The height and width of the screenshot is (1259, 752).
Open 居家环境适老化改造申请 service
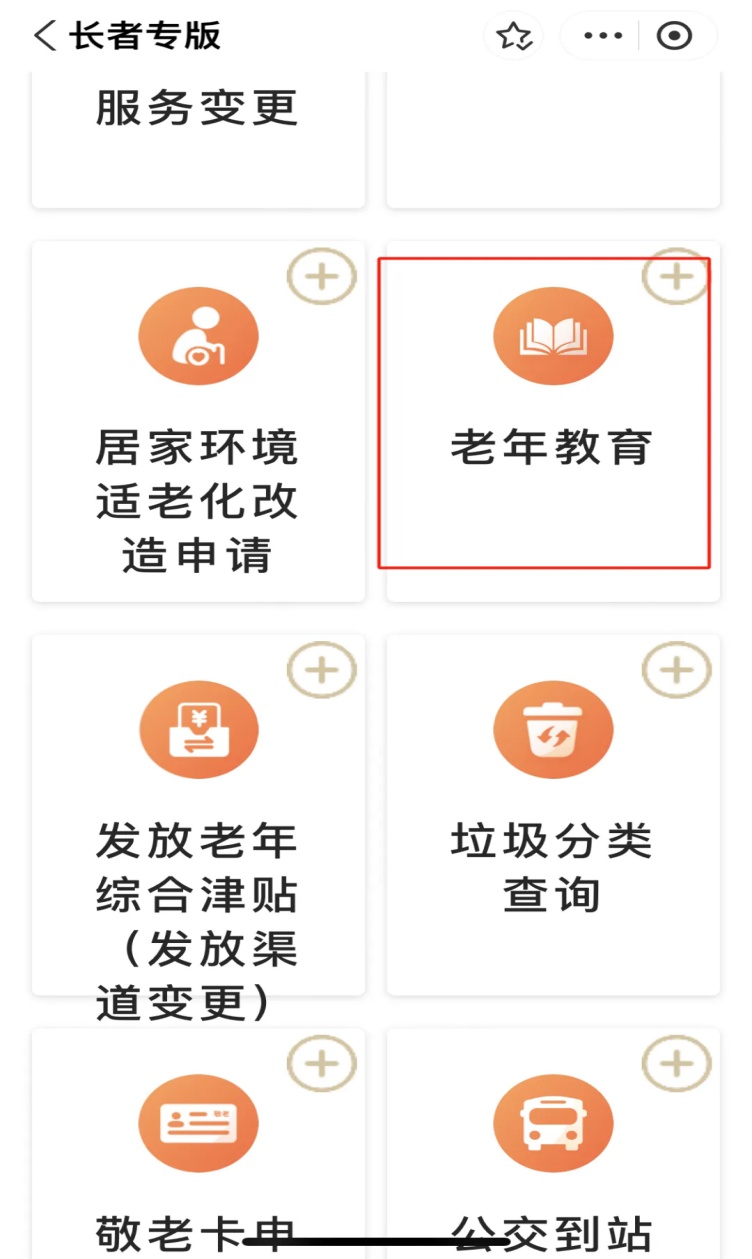click(x=198, y=440)
